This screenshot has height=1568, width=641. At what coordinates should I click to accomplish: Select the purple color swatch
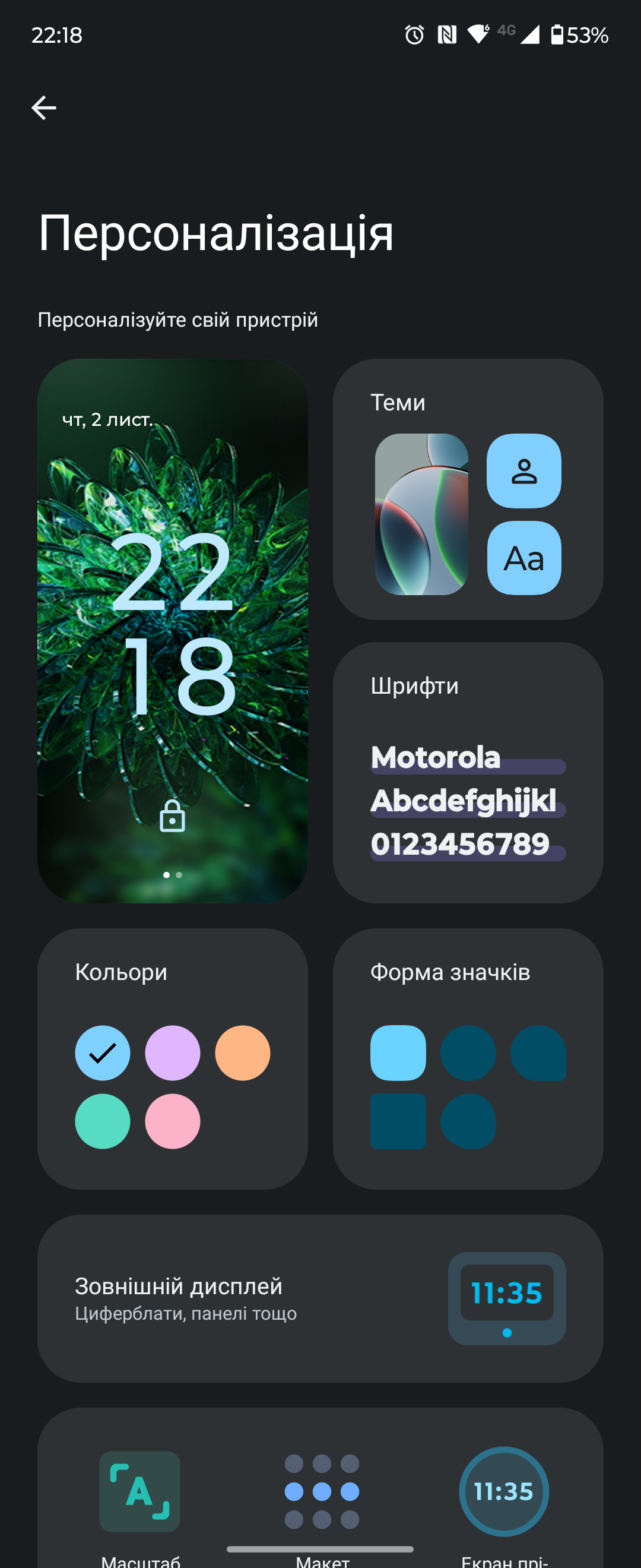(x=172, y=1052)
